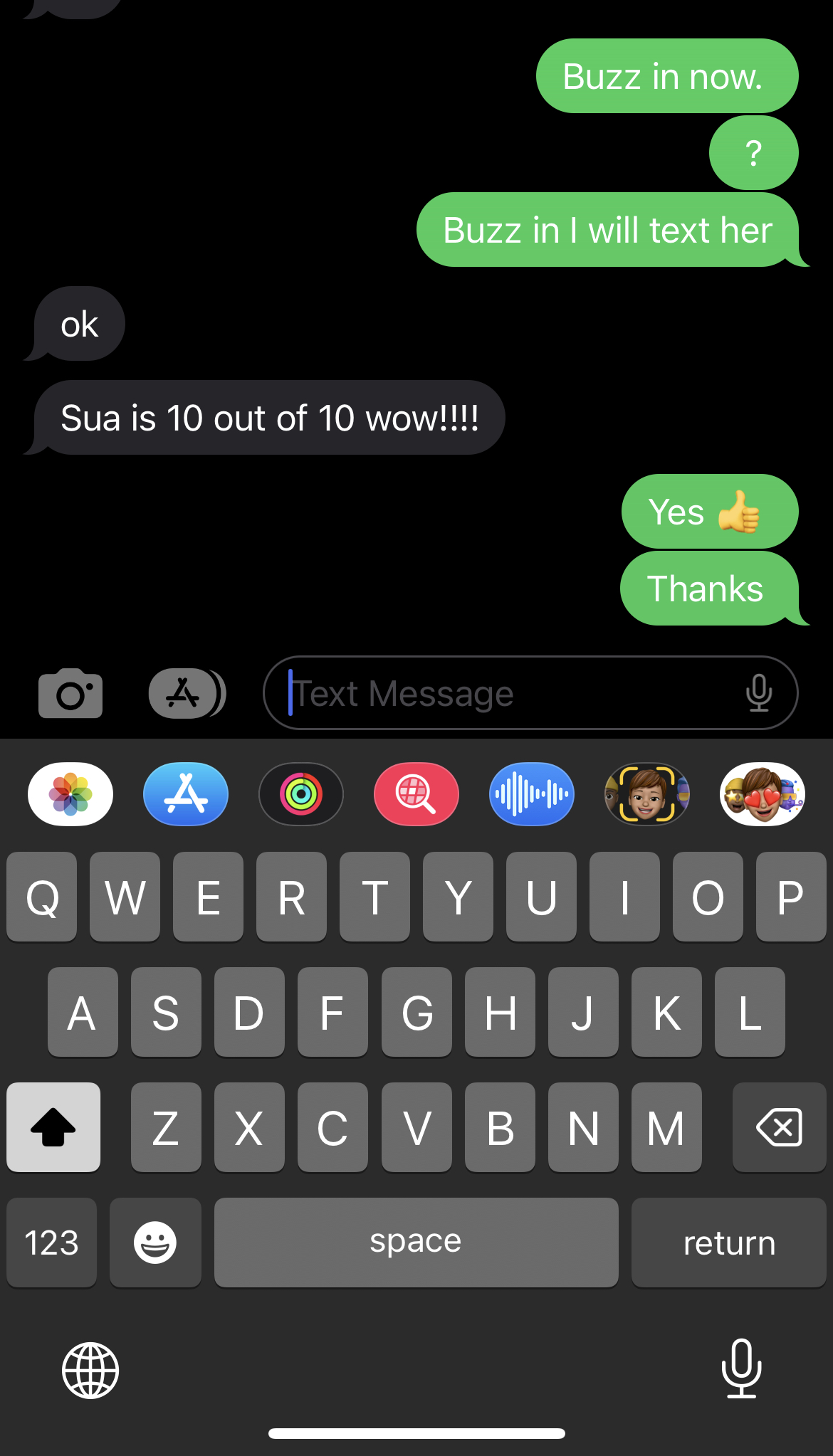This screenshot has width=833, height=1456.
Task: Open the Fitness activity rings app
Action: click(x=301, y=794)
